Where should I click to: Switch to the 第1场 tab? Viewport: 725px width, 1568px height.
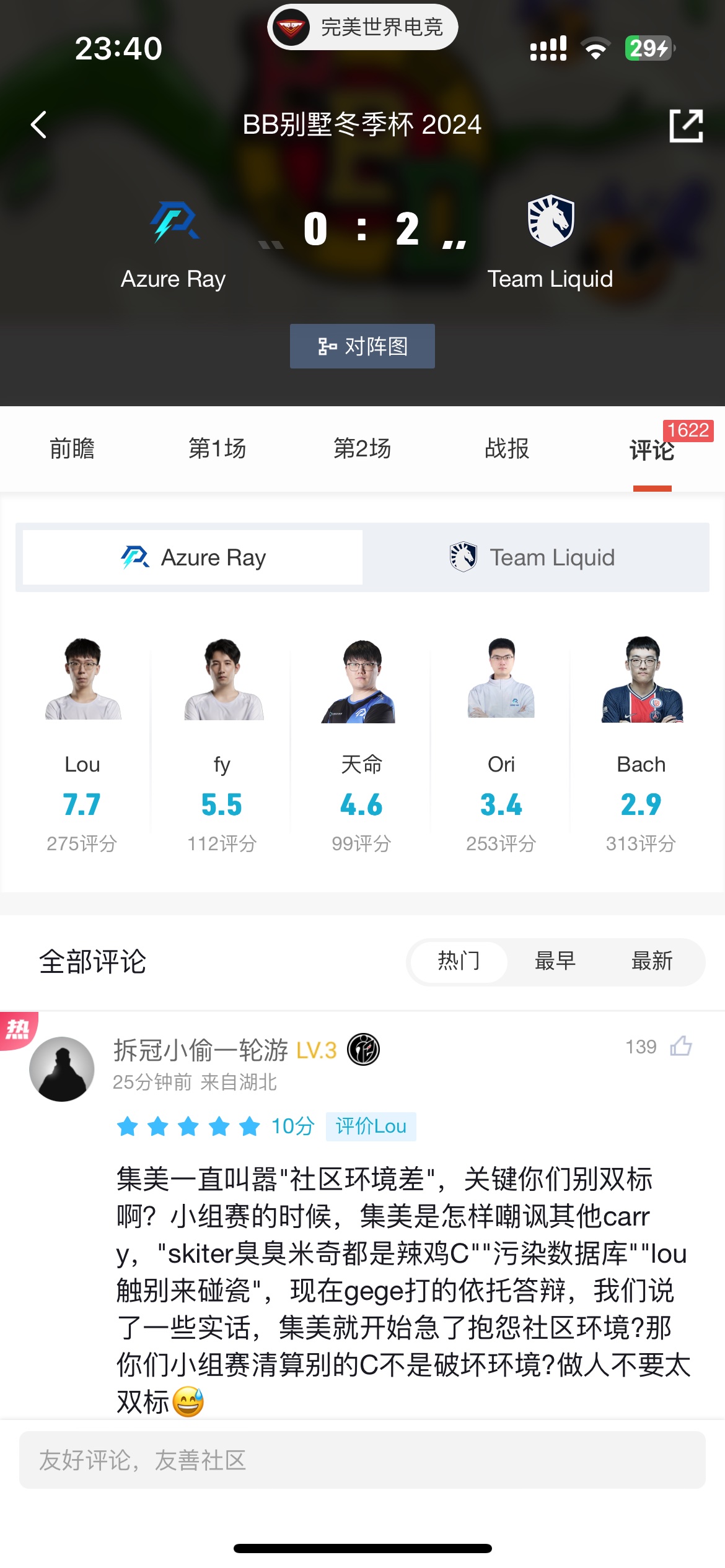point(217,449)
